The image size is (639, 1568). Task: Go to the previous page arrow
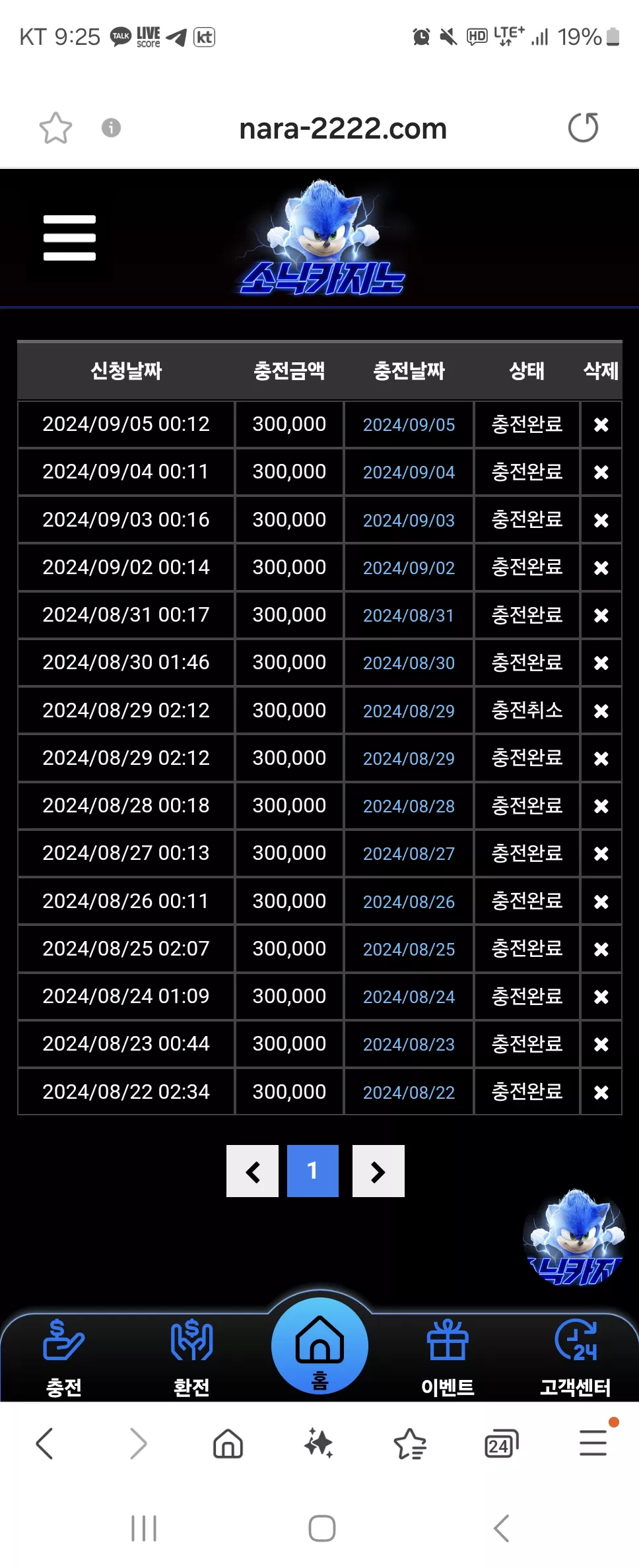click(252, 1171)
